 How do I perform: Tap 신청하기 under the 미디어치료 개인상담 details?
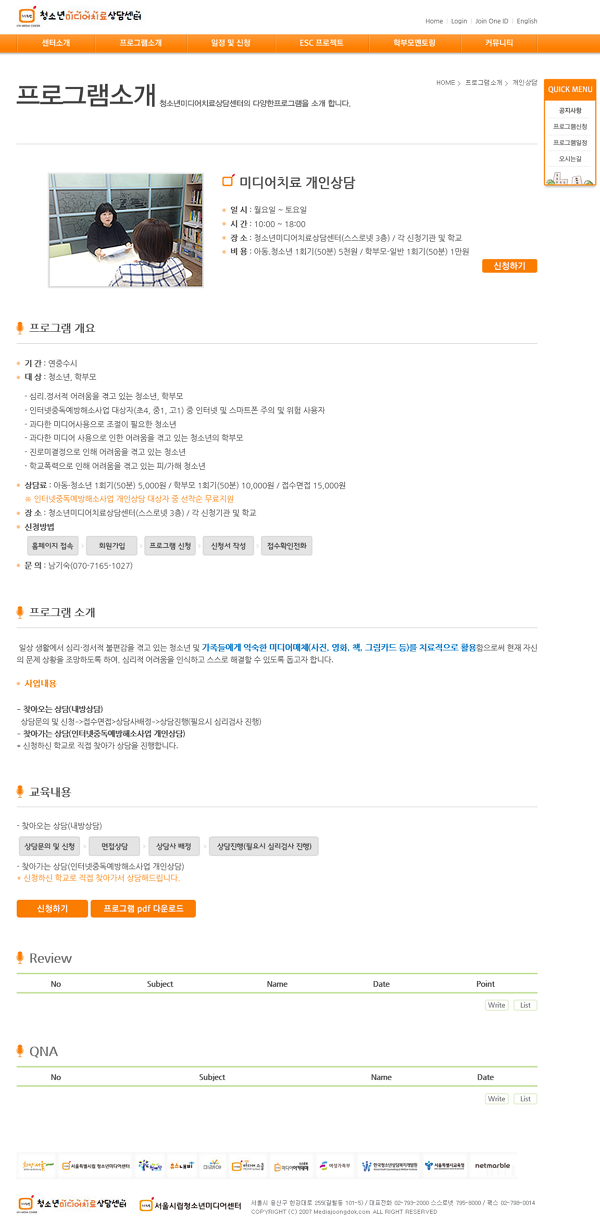pyautogui.click(x=509, y=266)
